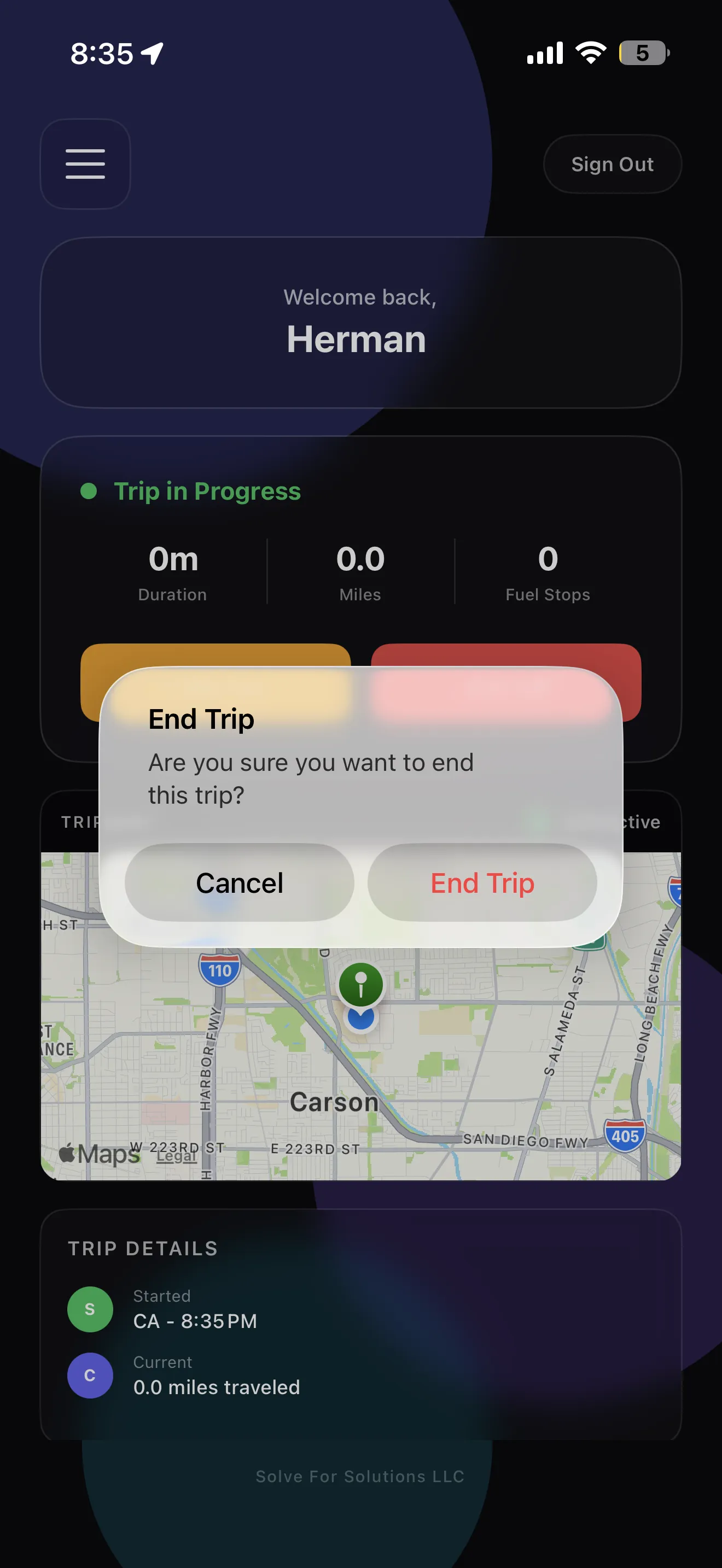
Task: Tap the purple Current marker badge
Action: (90, 1376)
